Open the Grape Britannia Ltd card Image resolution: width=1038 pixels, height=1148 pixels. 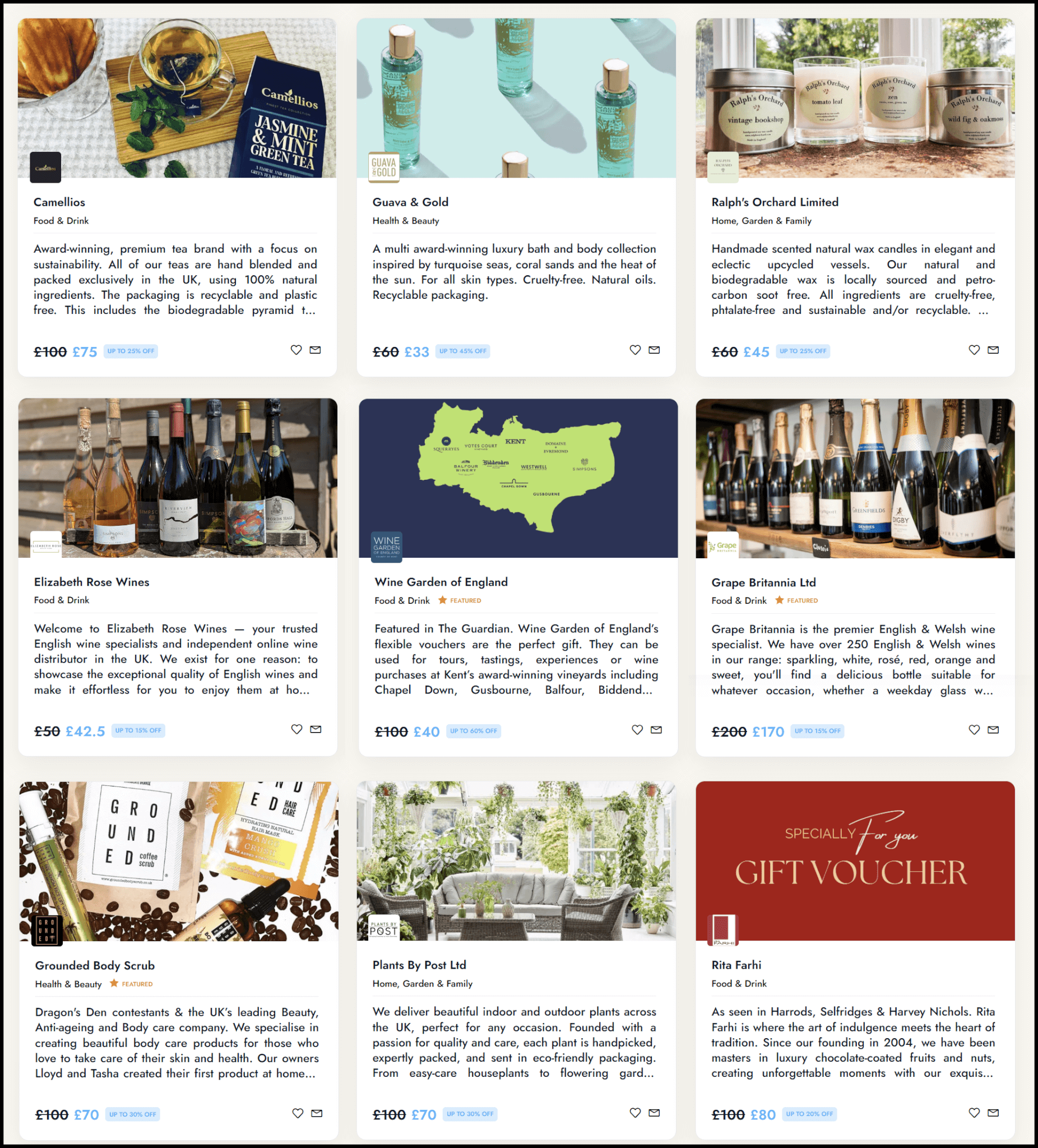tap(763, 582)
